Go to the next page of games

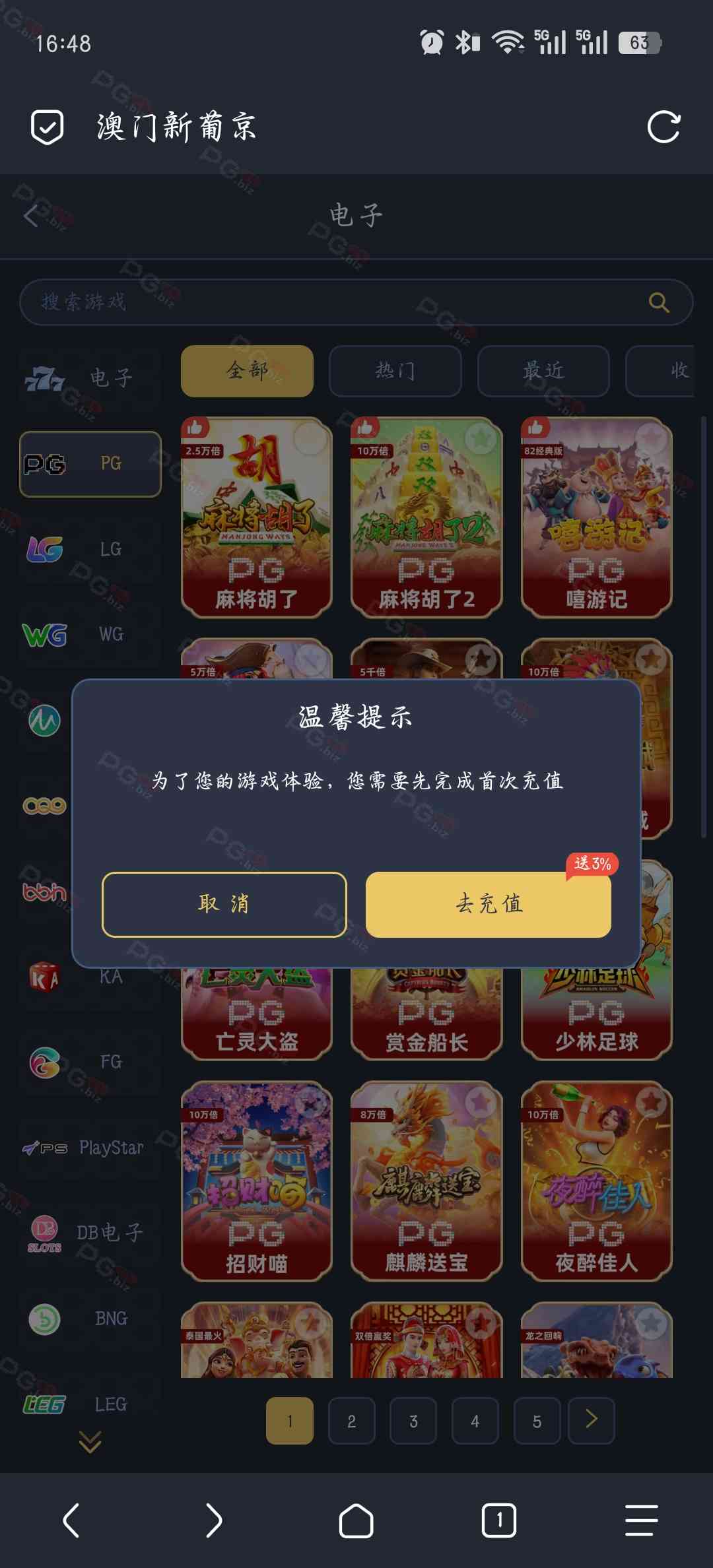click(592, 1420)
